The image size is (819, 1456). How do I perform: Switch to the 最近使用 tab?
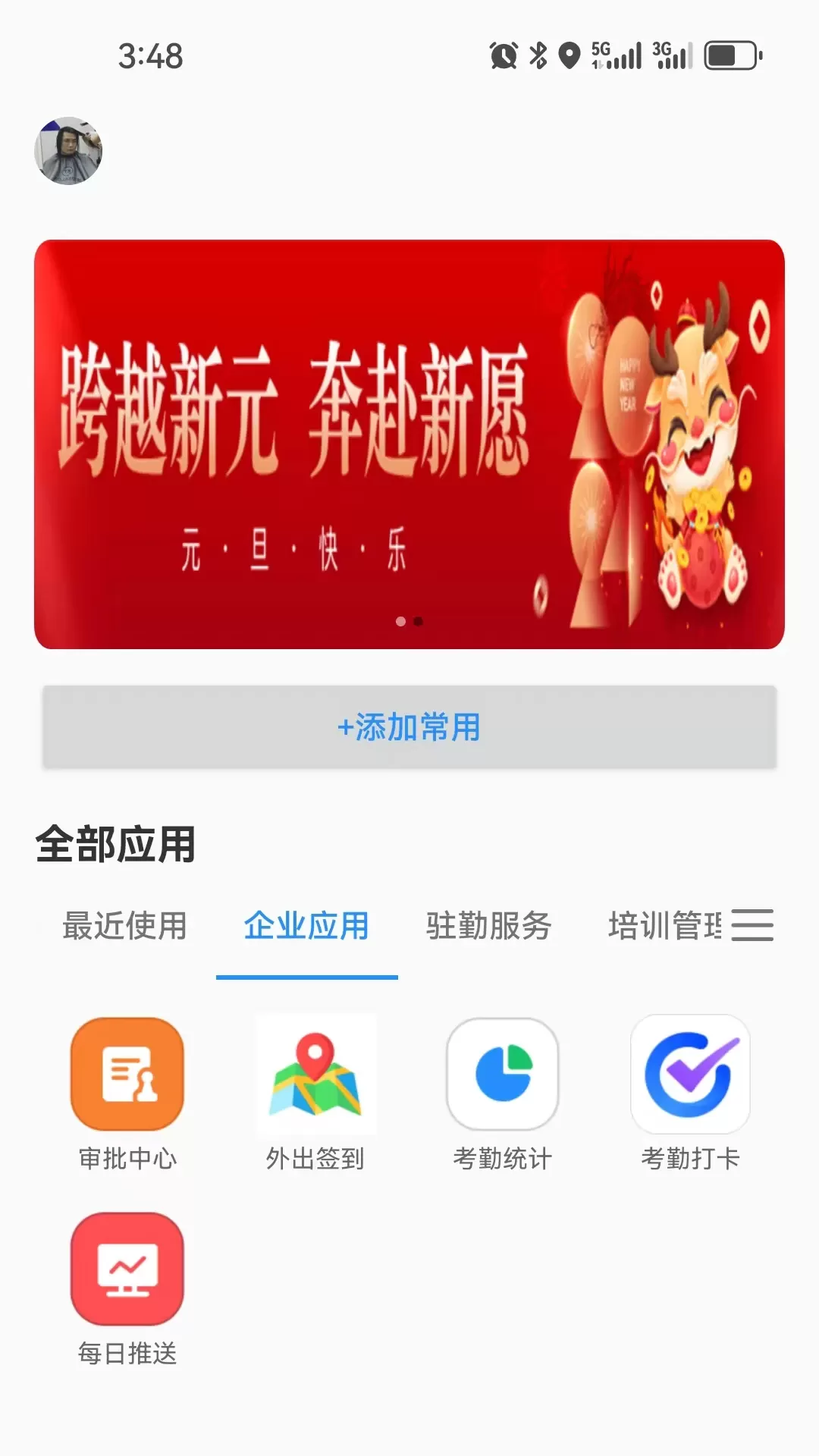click(x=124, y=926)
